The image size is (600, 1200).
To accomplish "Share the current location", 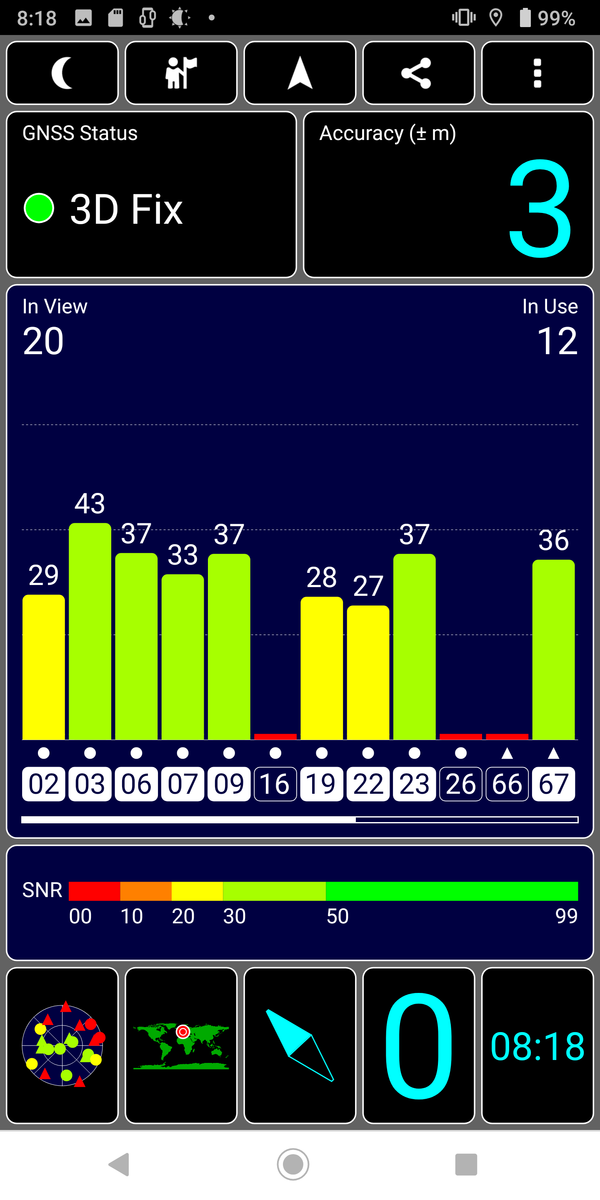I will (416, 73).
